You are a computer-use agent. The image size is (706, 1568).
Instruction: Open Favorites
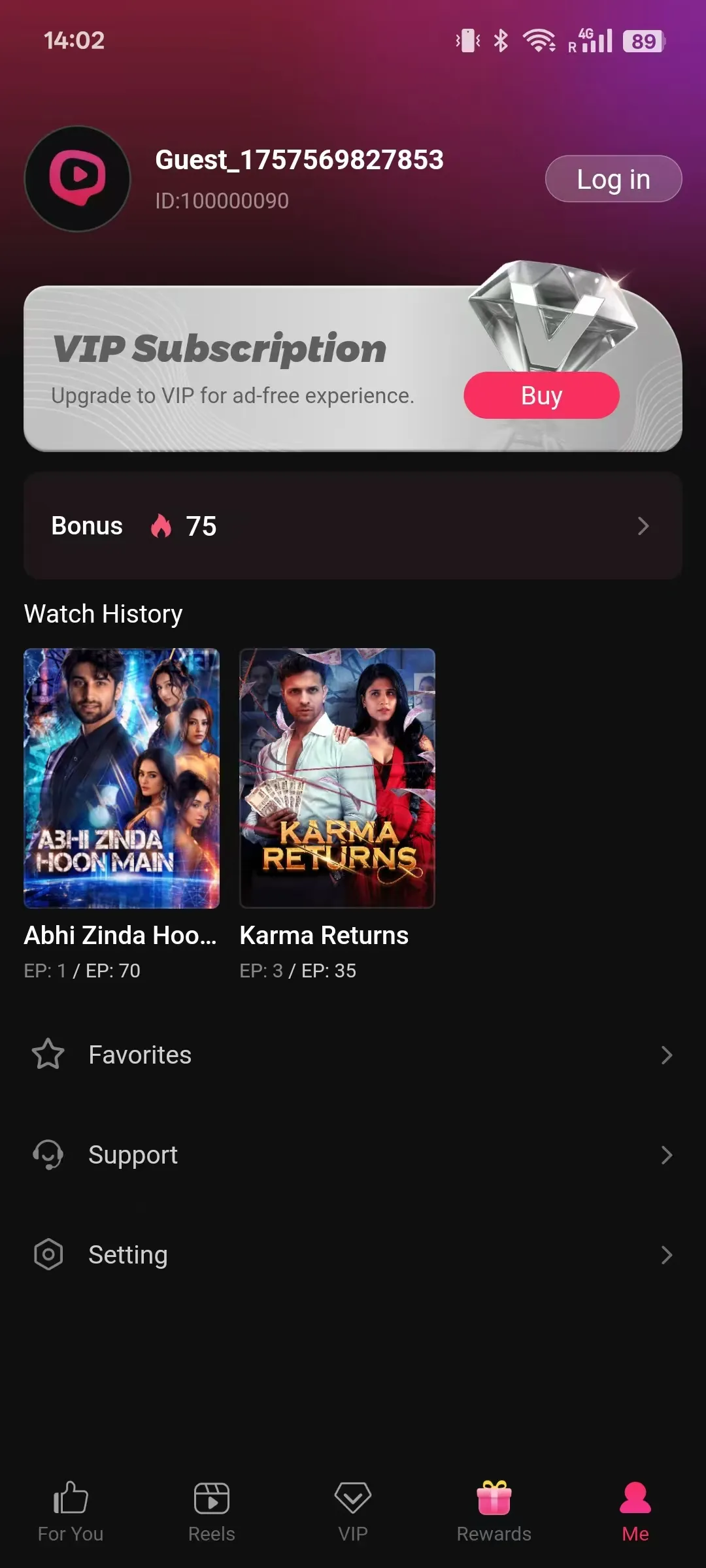[353, 1055]
